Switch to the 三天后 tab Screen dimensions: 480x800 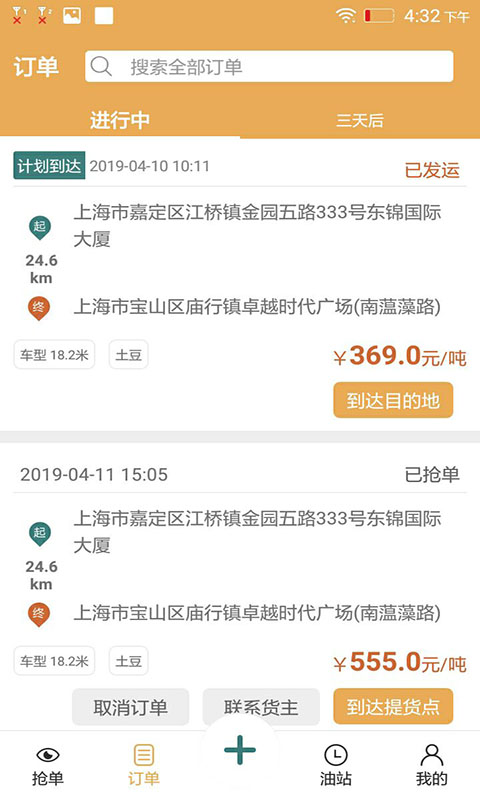coord(360,120)
